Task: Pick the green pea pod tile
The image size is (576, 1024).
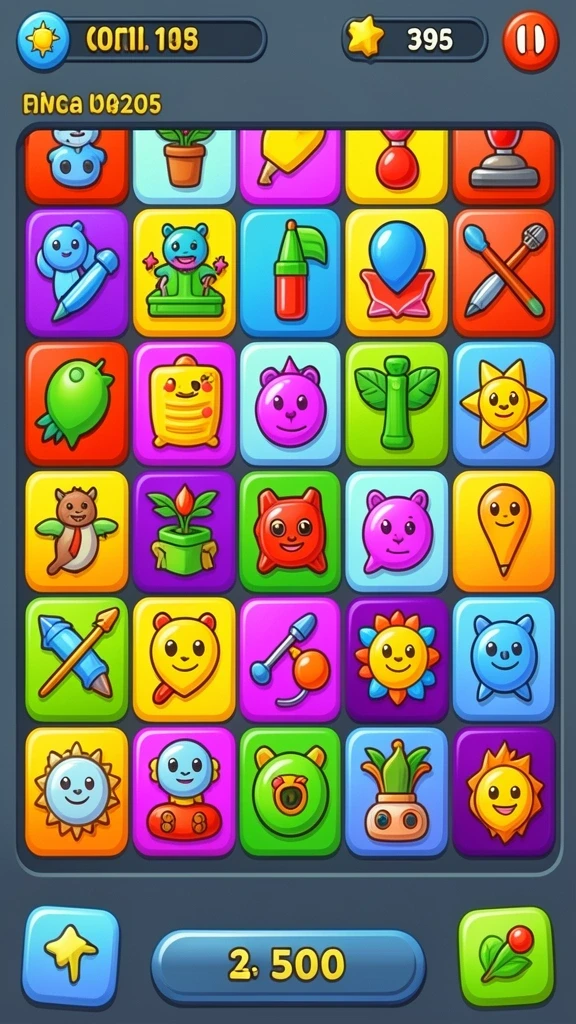Action: pos(76,404)
